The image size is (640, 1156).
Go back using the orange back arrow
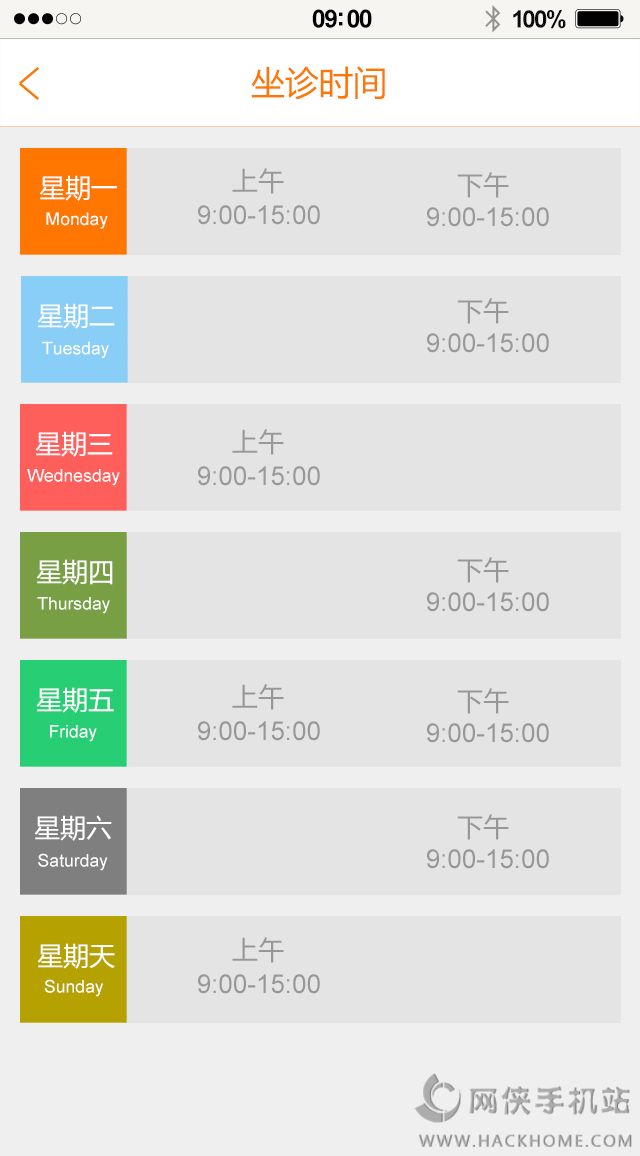(x=29, y=83)
